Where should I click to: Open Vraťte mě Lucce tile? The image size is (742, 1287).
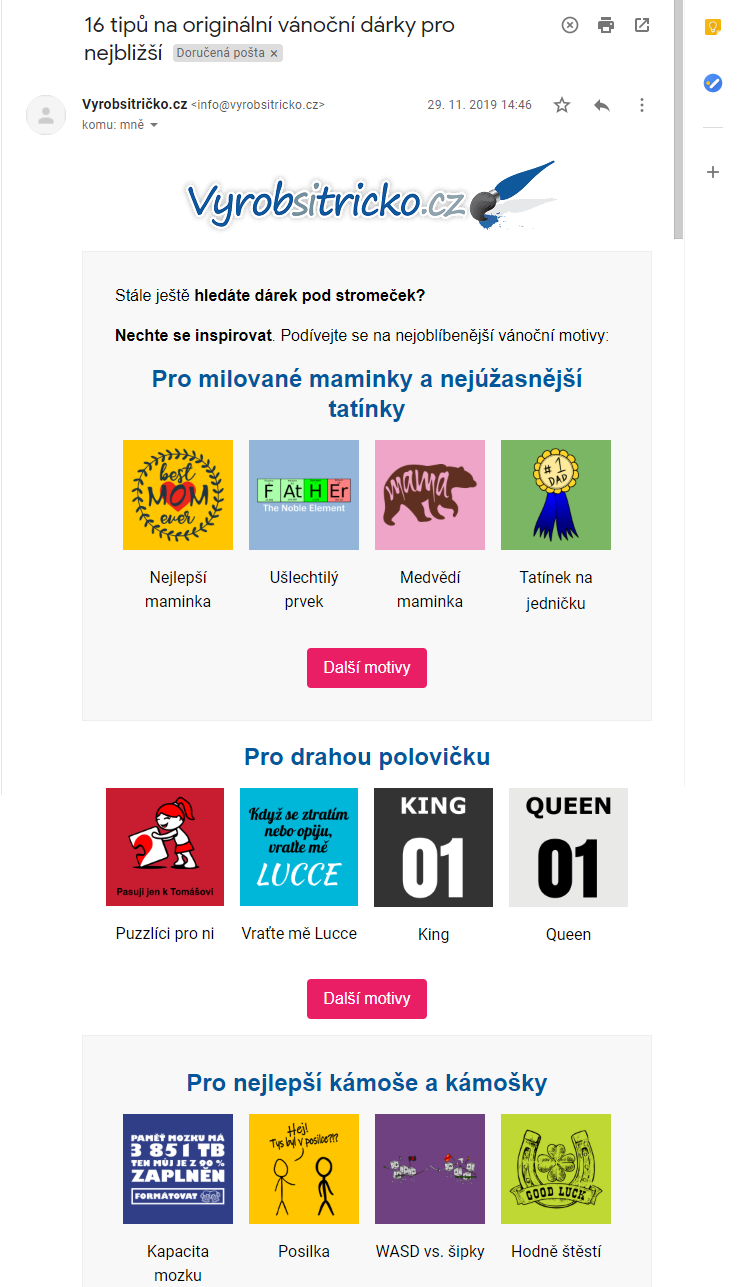pyautogui.click(x=299, y=847)
